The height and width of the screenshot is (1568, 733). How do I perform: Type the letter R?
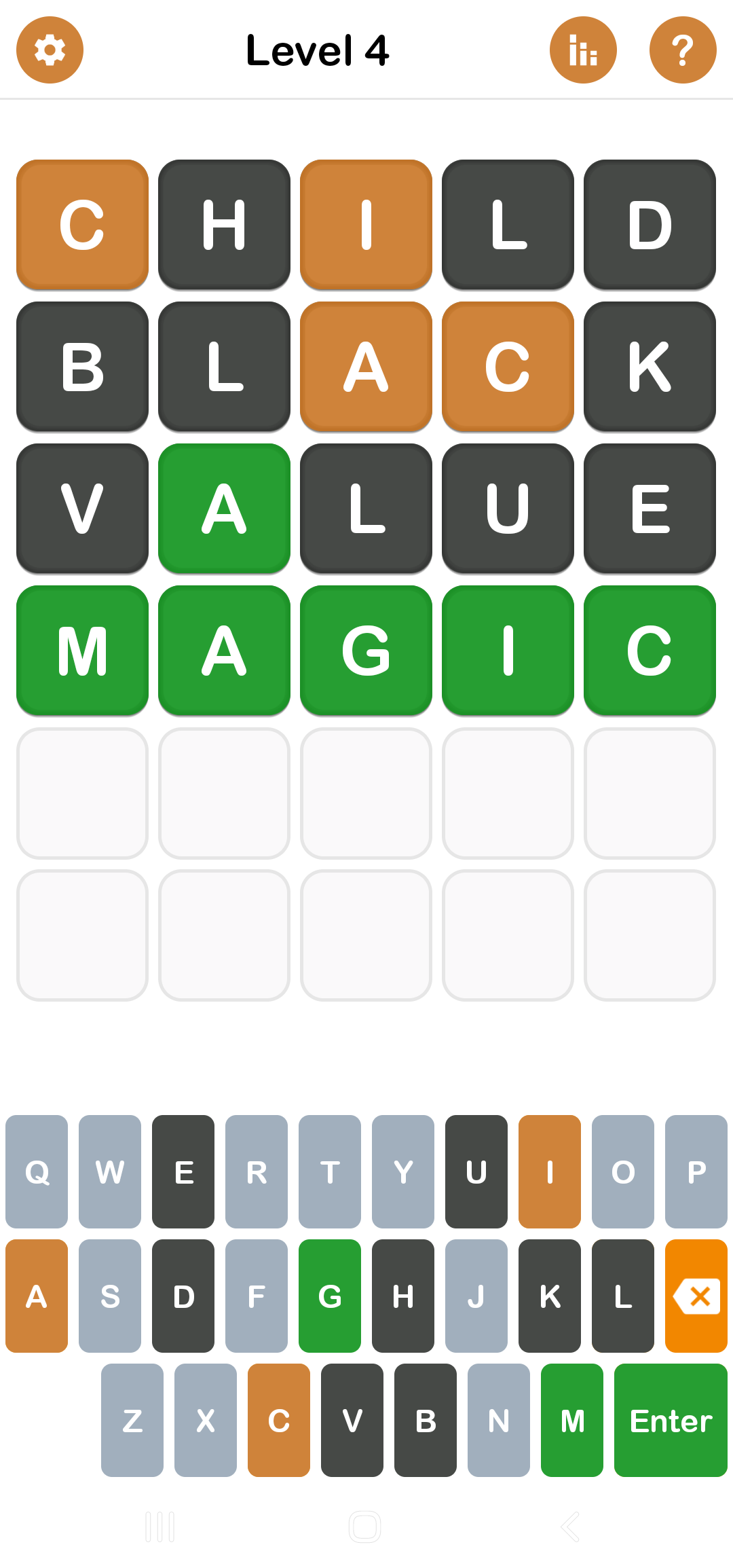(257, 1171)
